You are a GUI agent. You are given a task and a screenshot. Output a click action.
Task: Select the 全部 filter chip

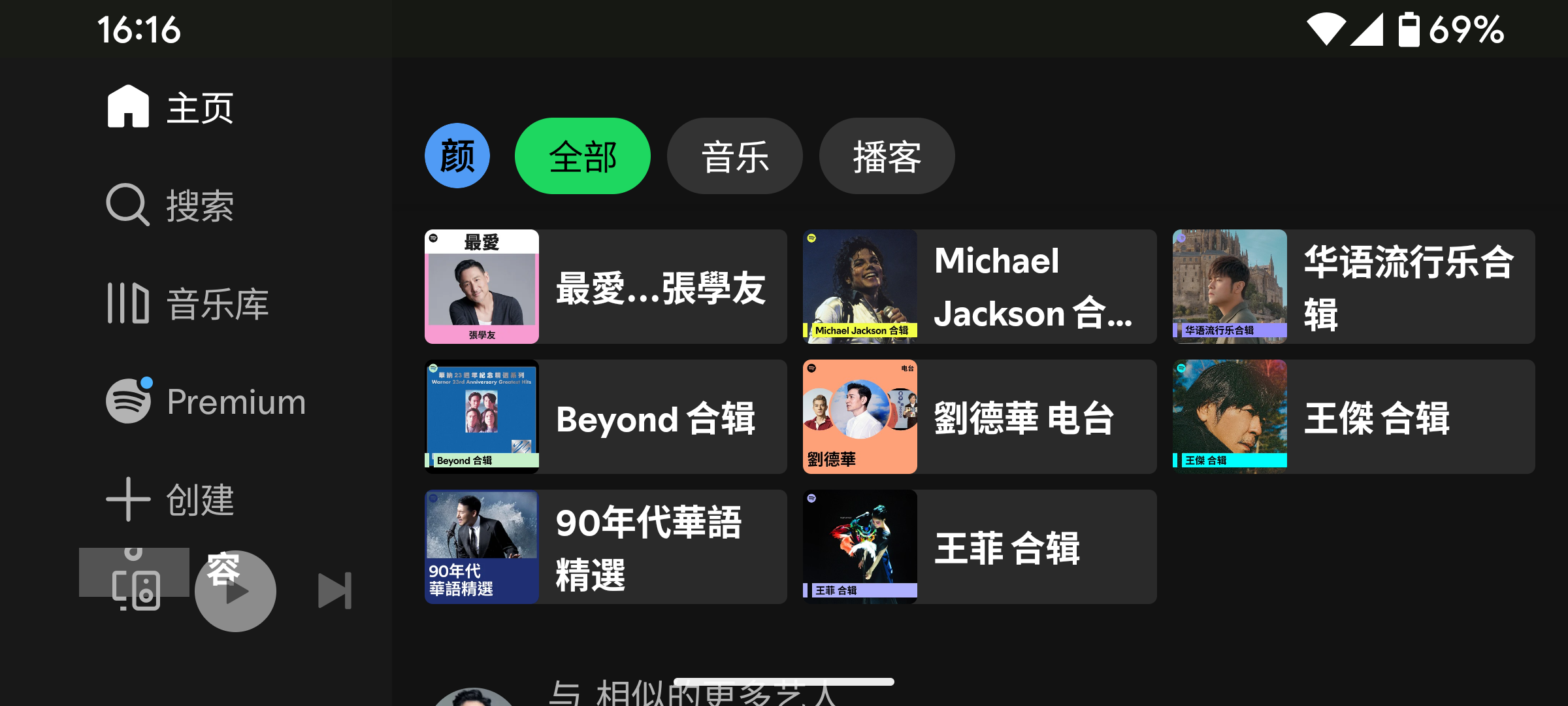(x=582, y=156)
